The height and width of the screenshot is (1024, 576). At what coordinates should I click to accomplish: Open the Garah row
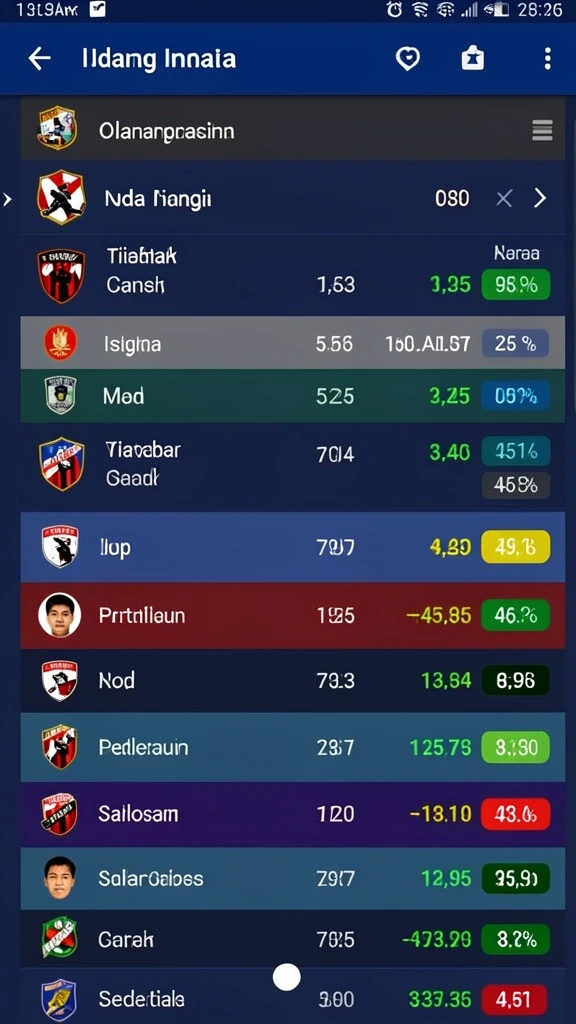click(293, 939)
